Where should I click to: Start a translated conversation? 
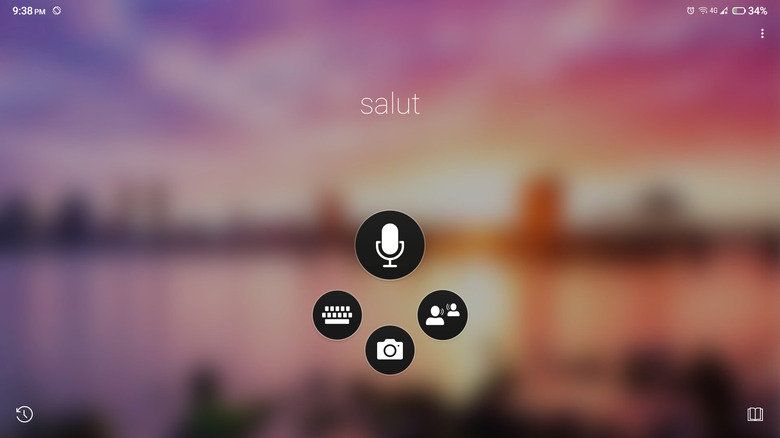[442, 315]
